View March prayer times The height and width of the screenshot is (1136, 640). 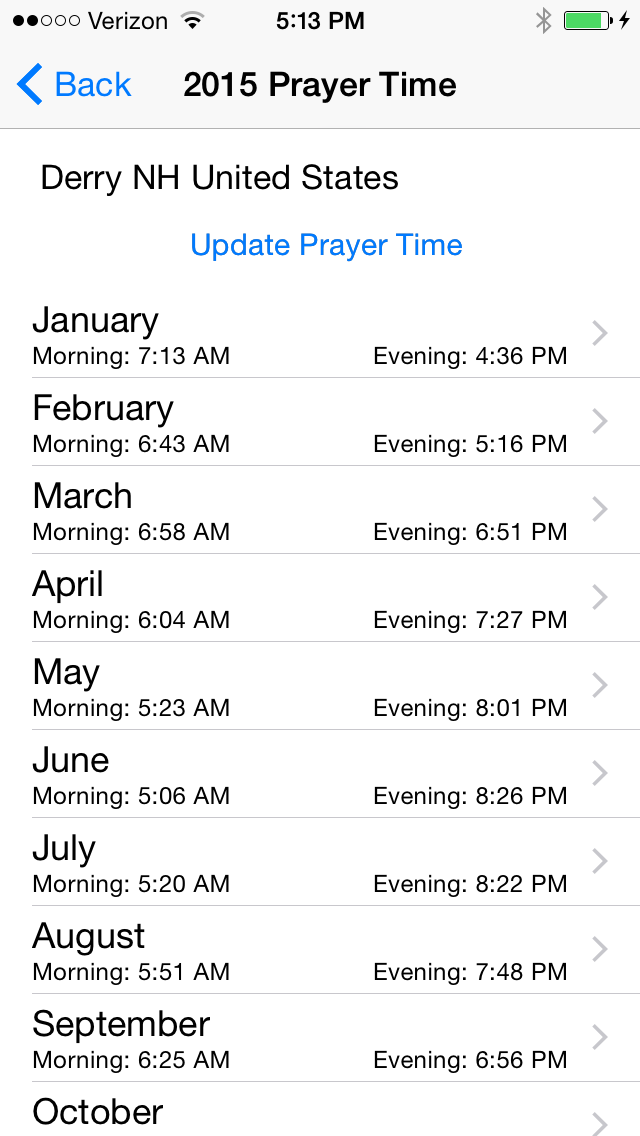pos(320,510)
